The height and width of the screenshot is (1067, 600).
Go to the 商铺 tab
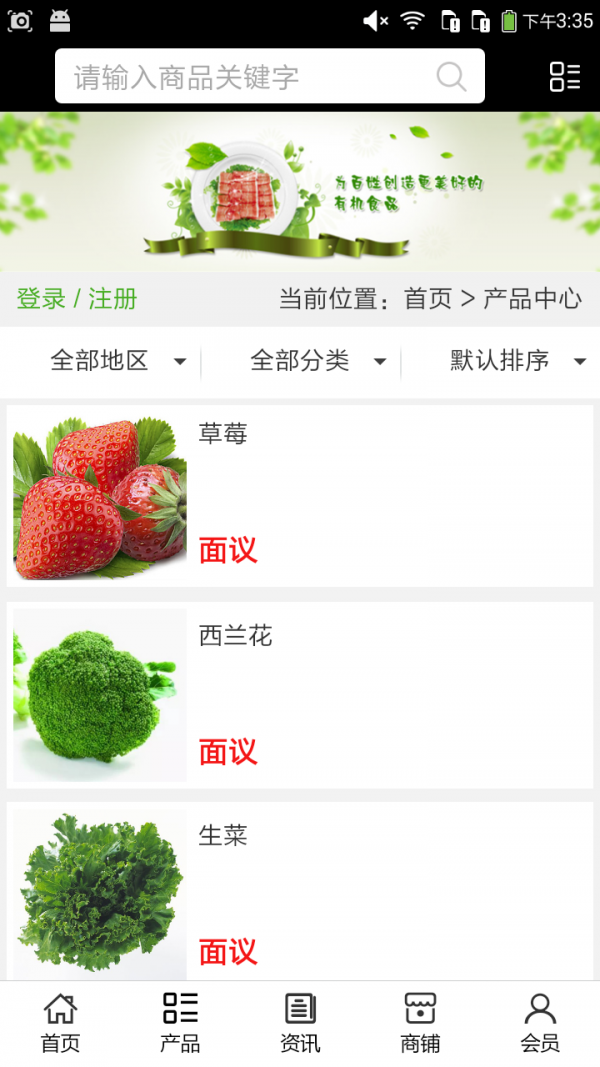click(x=420, y=1023)
